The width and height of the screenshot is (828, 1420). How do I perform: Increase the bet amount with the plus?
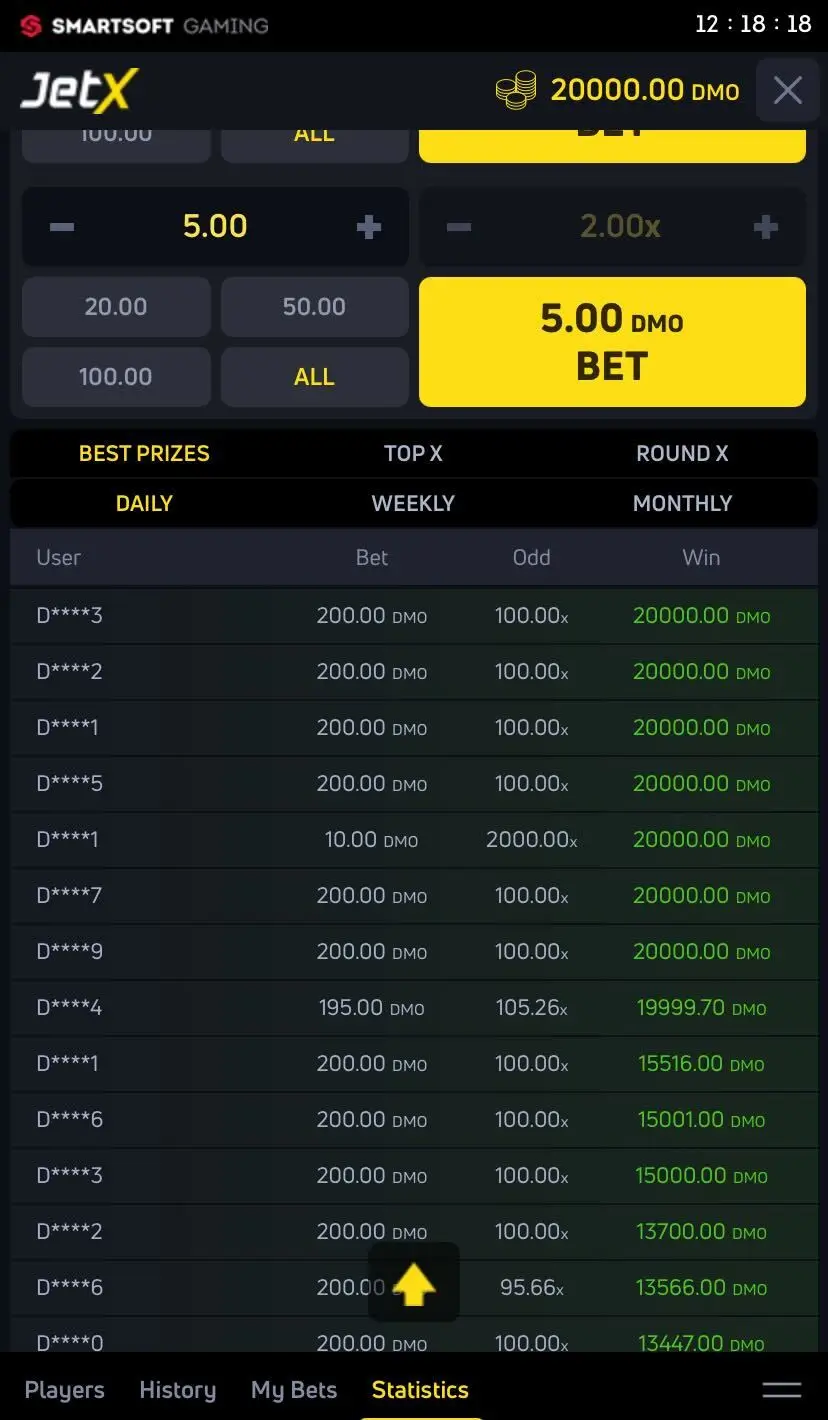(x=368, y=226)
